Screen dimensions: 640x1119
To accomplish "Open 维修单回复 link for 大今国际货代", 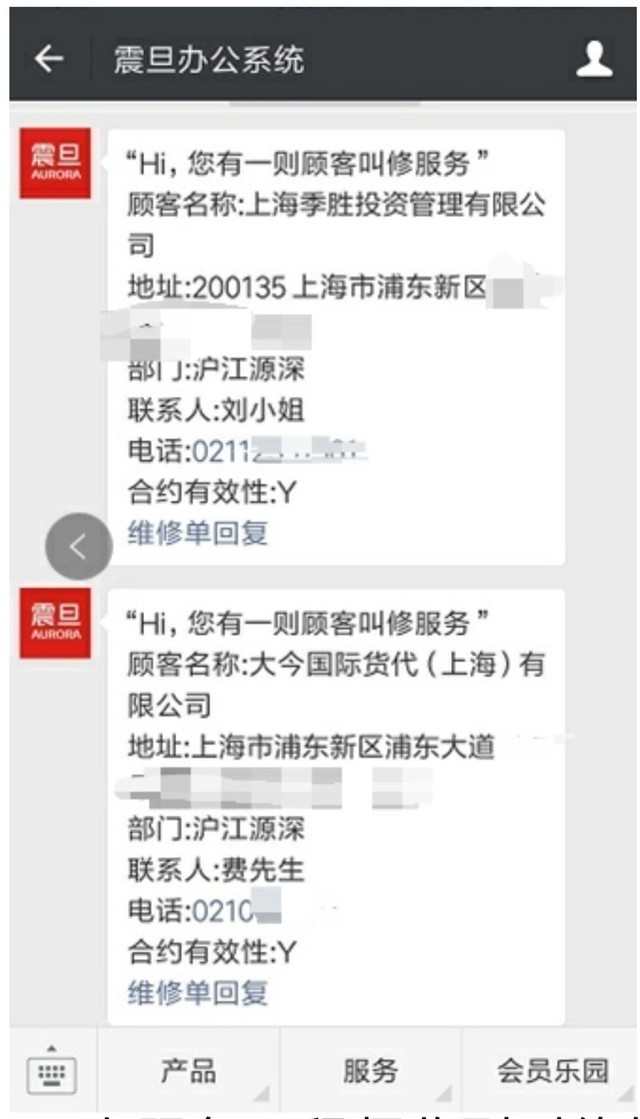I will [198, 992].
